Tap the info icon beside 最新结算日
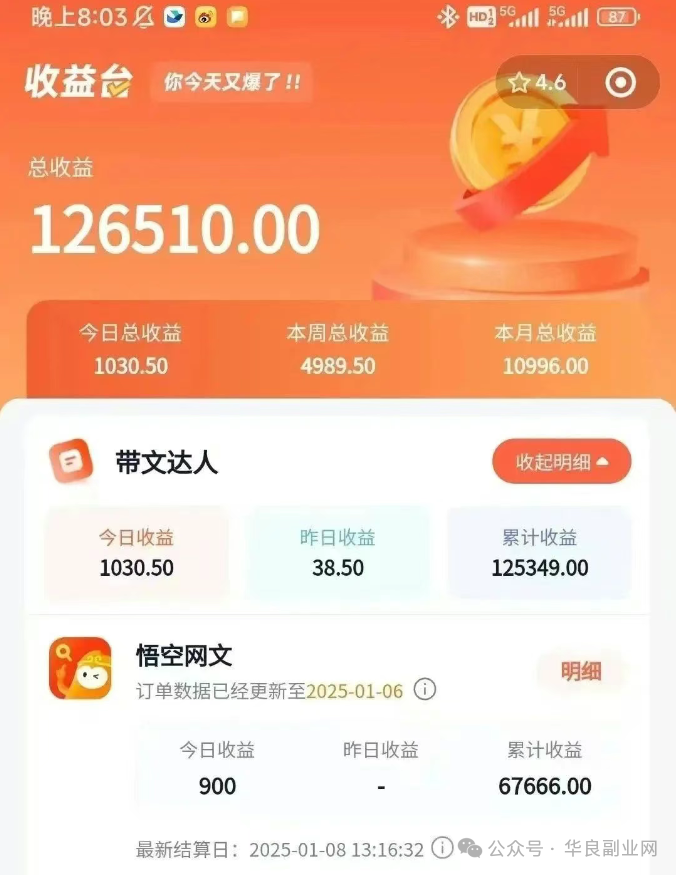The height and width of the screenshot is (875, 679). 443,848
